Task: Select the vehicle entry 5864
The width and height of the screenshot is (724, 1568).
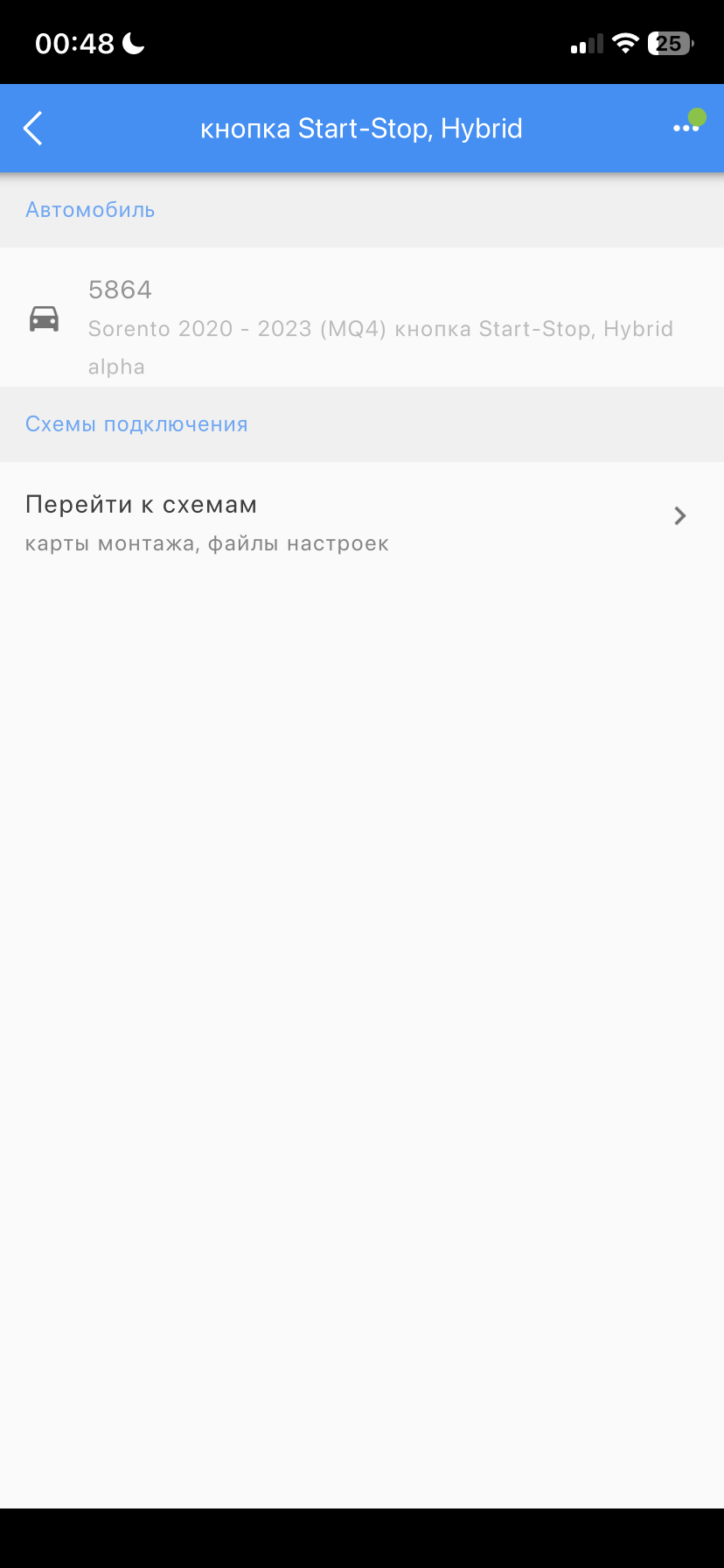Action: coord(121,289)
